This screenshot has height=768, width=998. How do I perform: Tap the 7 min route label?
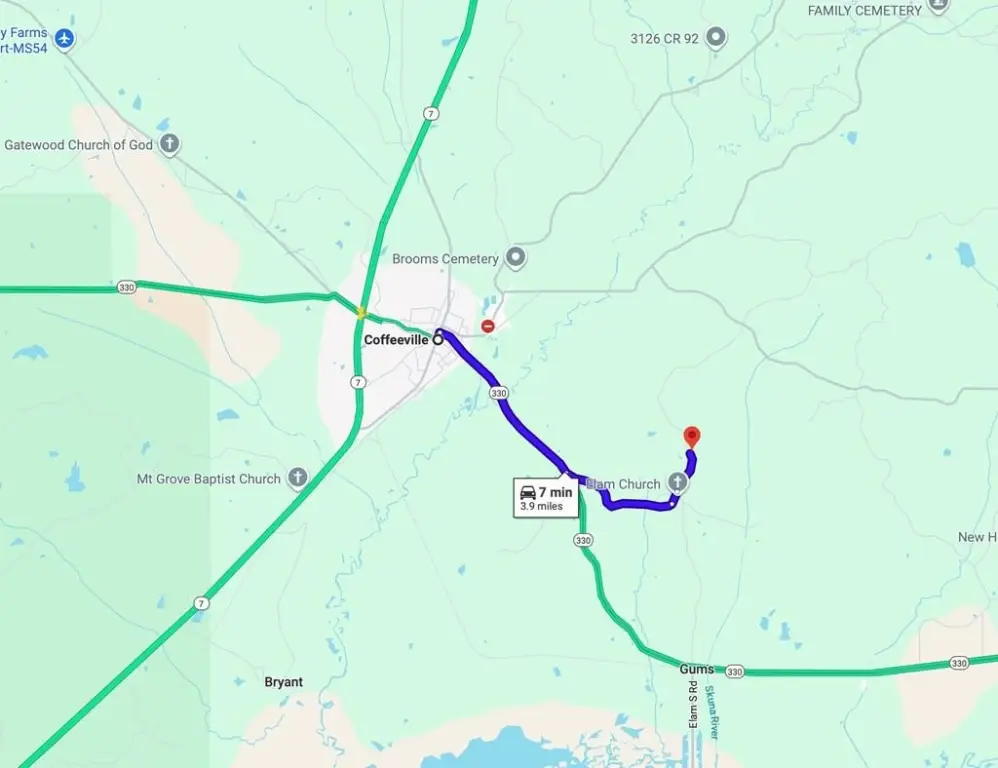pyautogui.click(x=546, y=497)
